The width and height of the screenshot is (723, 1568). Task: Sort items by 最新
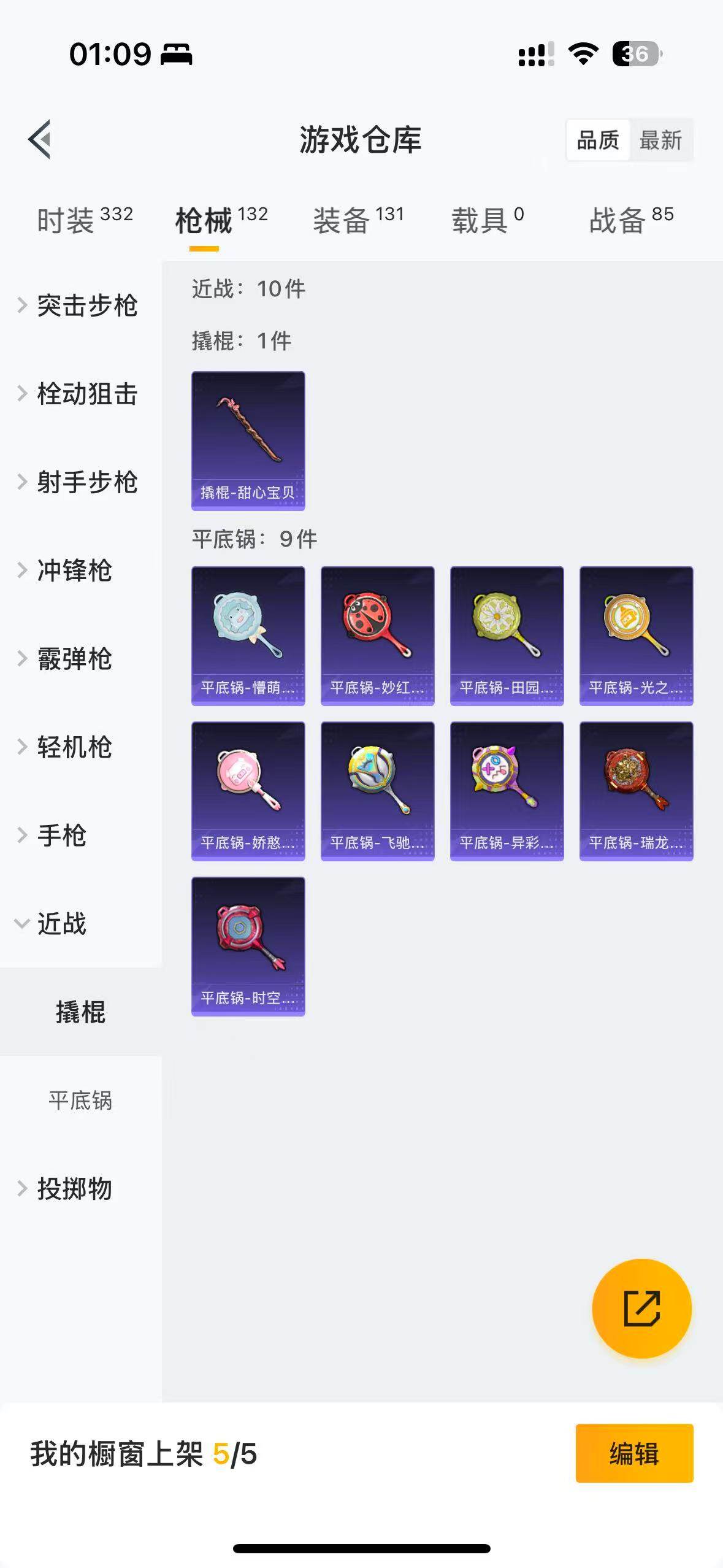[660, 140]
